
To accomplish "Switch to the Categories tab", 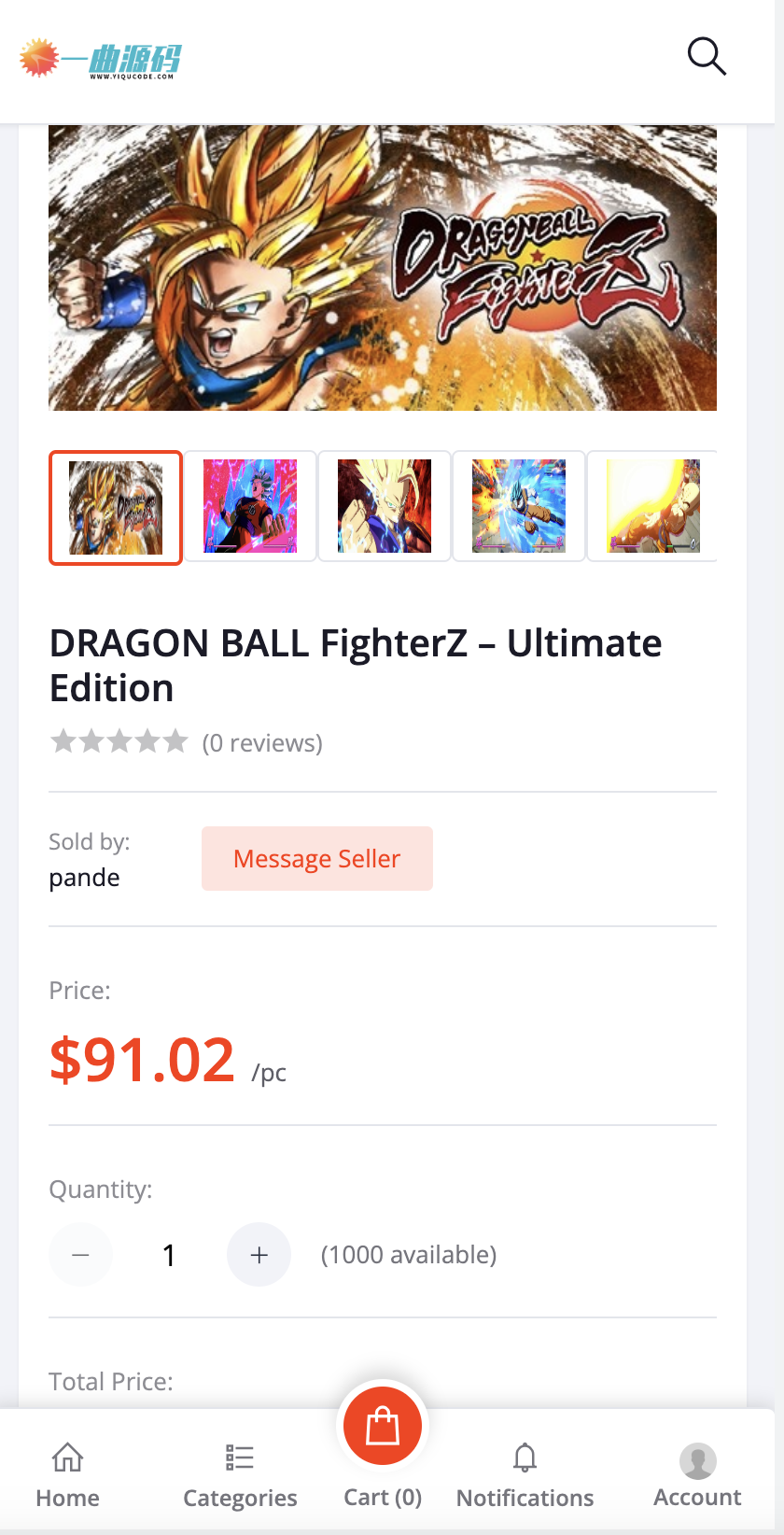I will tap(240, 1475).
